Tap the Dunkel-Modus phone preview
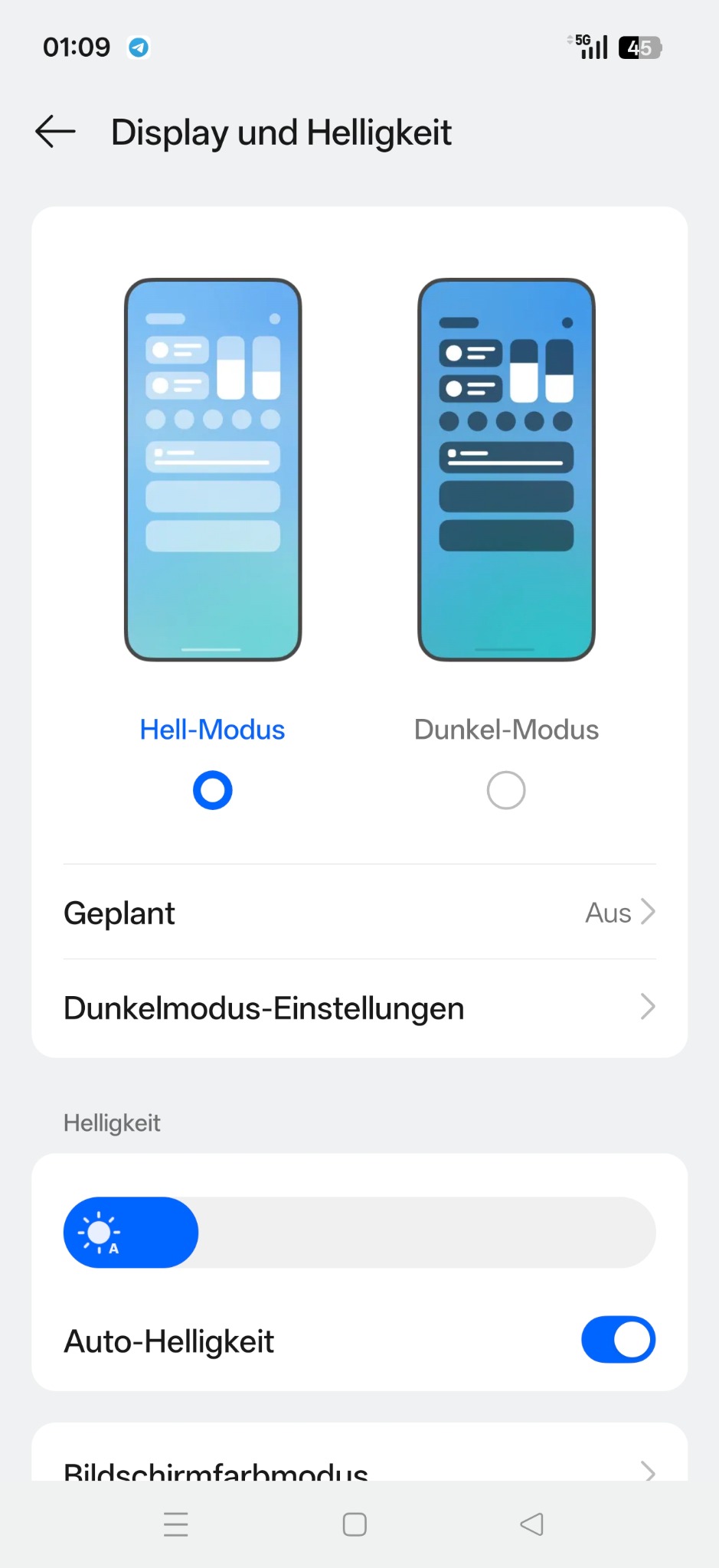The width and height of the screenshot is (719, 1568). pos(506,469)
